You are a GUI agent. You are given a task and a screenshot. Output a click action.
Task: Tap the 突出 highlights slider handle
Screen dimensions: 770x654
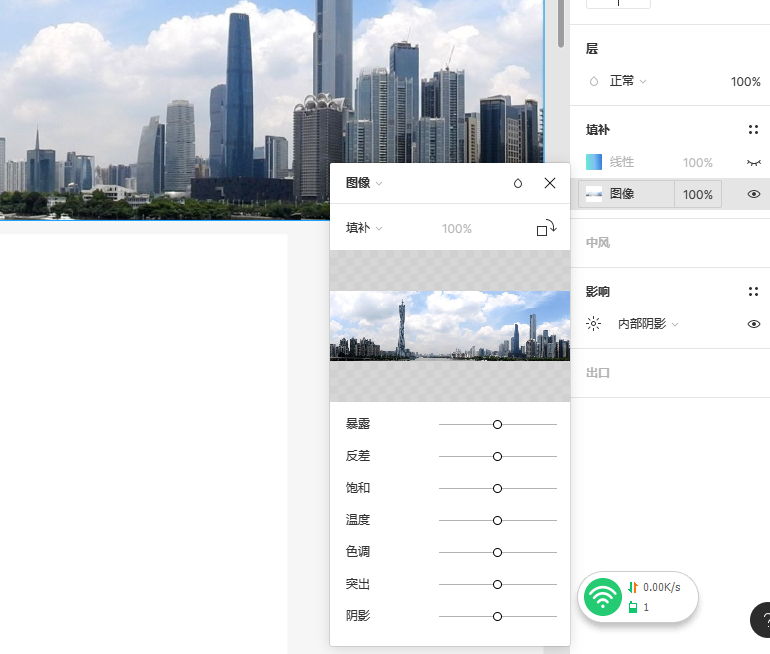pyautogui.click(x=497, y=584)
